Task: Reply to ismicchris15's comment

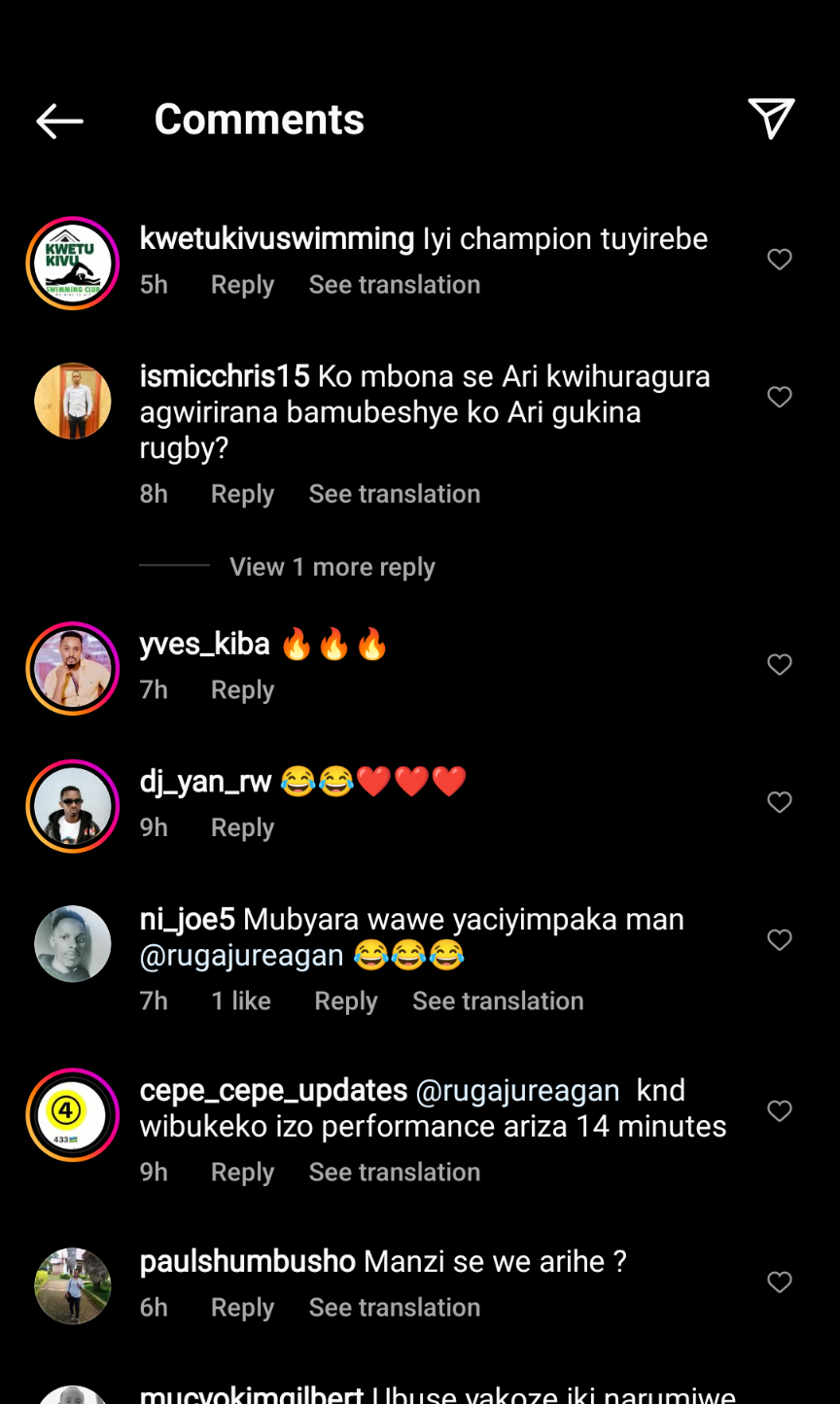Action: coord(242,494)
